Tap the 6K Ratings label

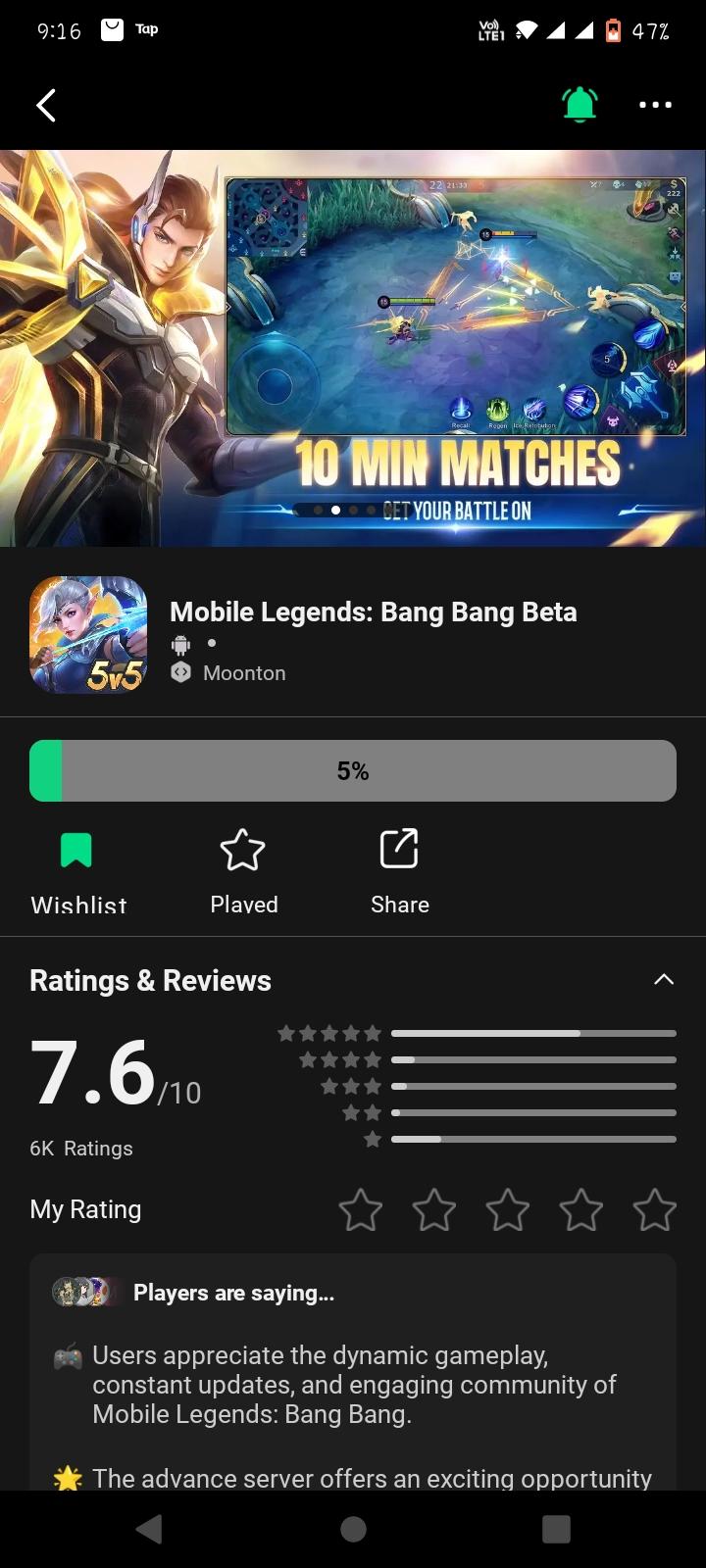[x=81, y=1148]
